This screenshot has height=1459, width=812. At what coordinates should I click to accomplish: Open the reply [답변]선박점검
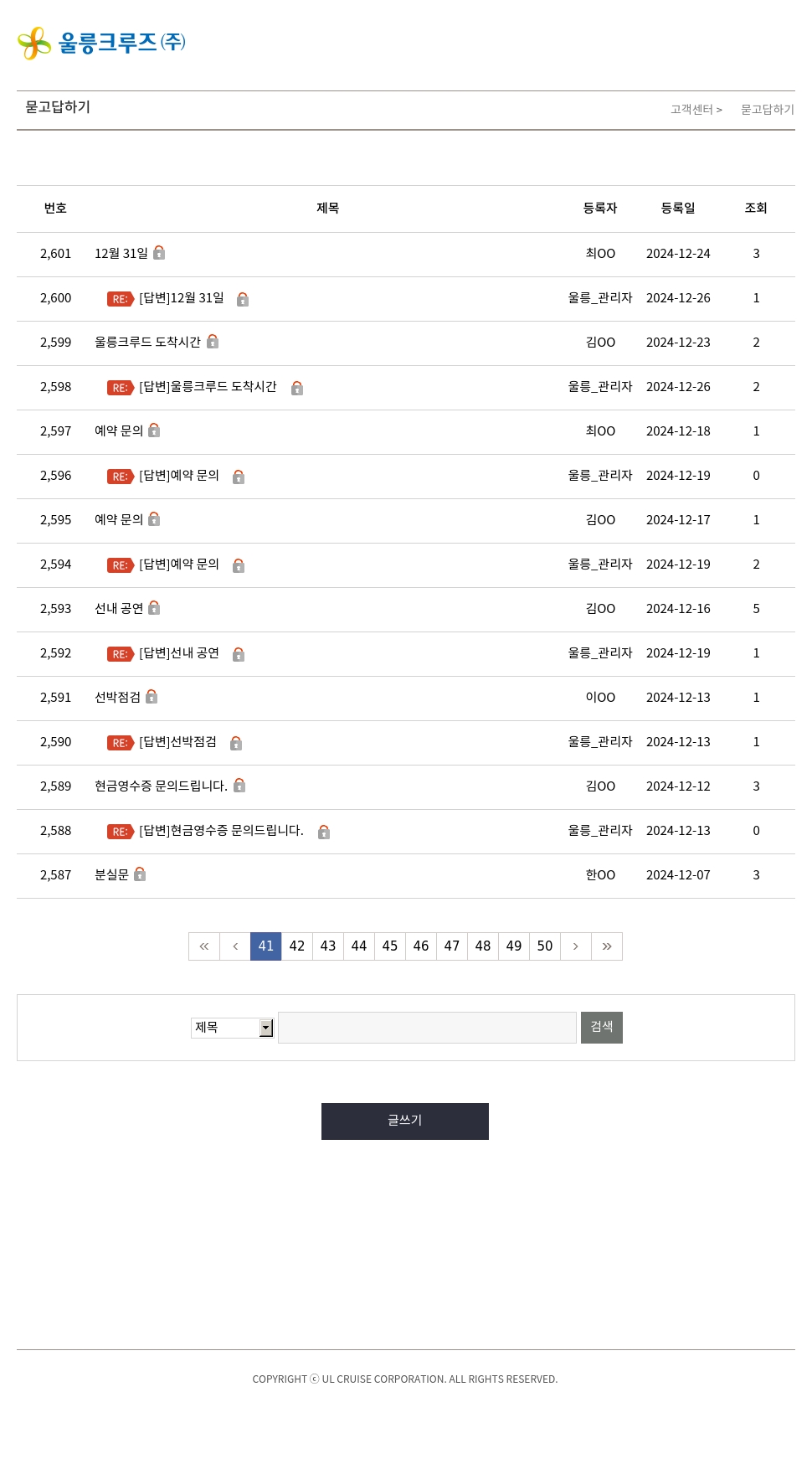pos(177,742)
